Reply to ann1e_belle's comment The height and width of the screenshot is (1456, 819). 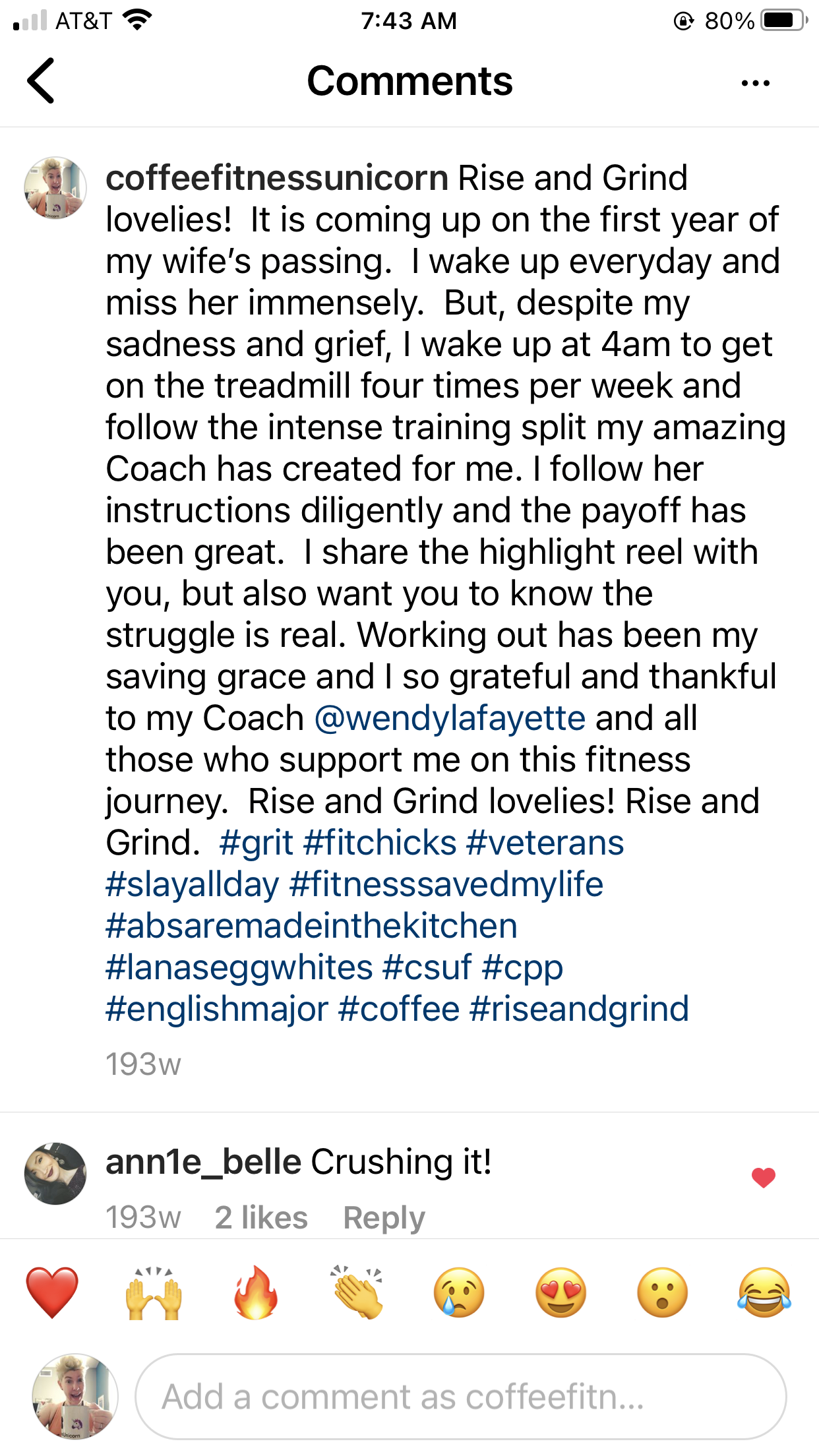coord(384,1217)
